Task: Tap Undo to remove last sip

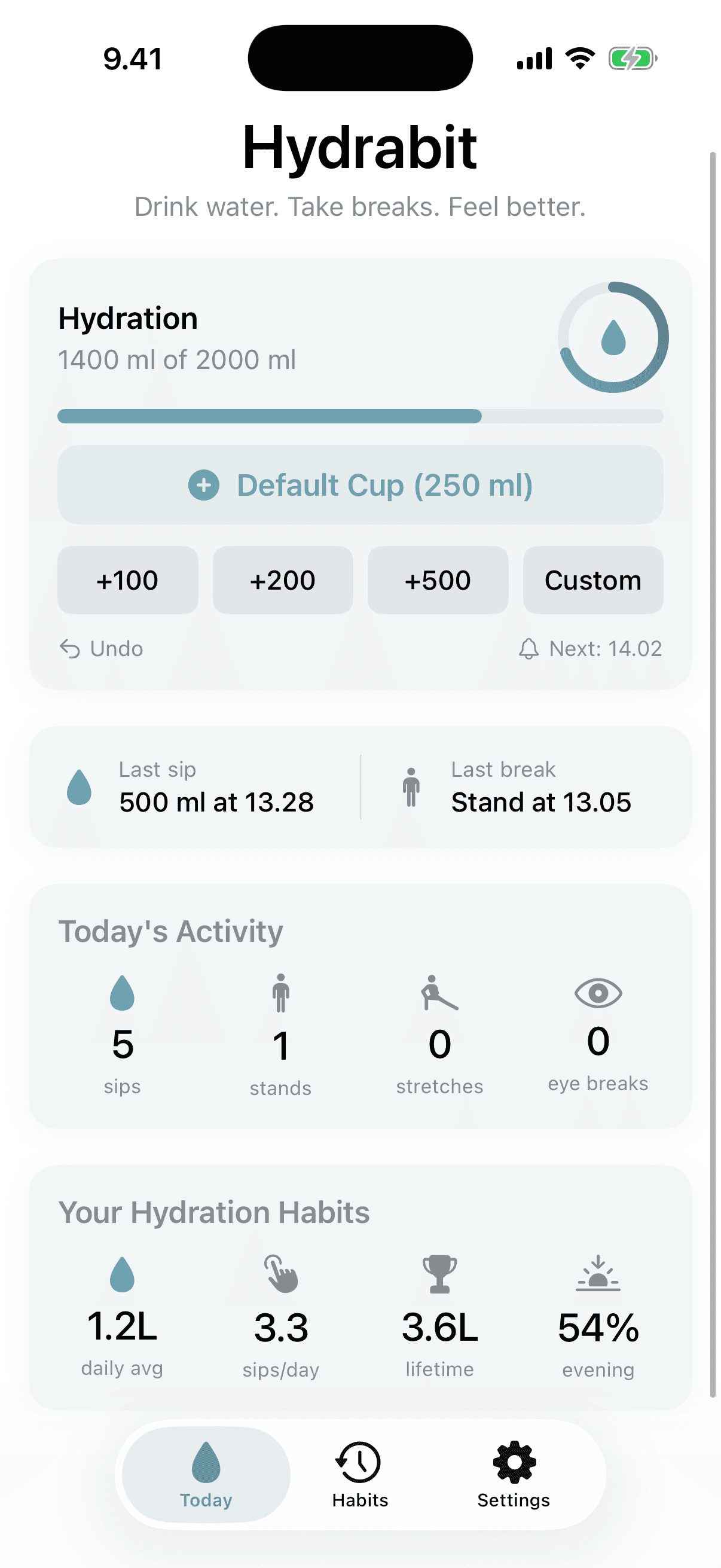Action: point(101,648)
